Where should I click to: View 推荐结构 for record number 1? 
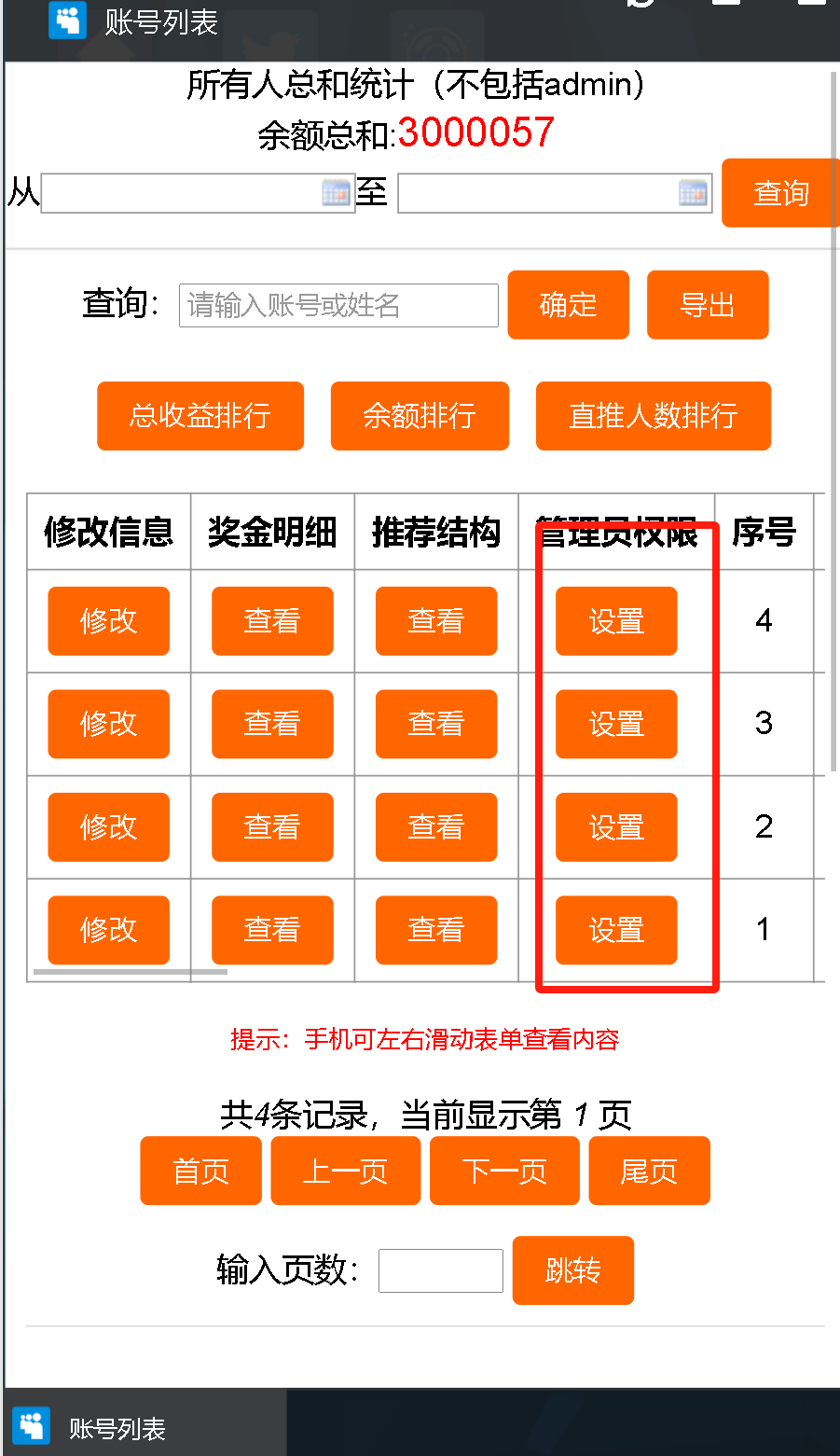(x=435, y=930)
